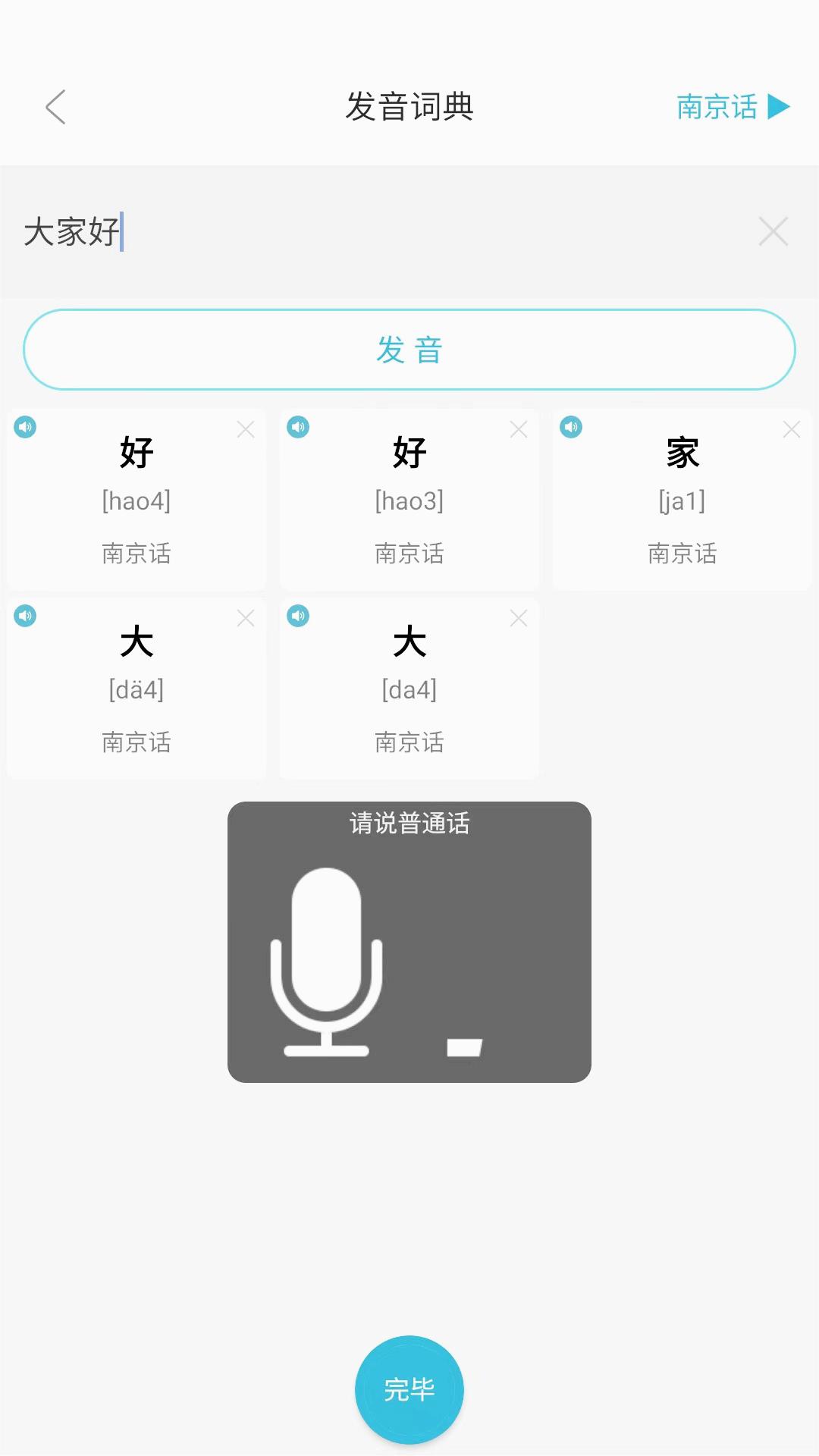Screen dimensions: 819x1456
Task: Dismiss the 好 [hao3] pronunciation card
Action: point(518,429)
